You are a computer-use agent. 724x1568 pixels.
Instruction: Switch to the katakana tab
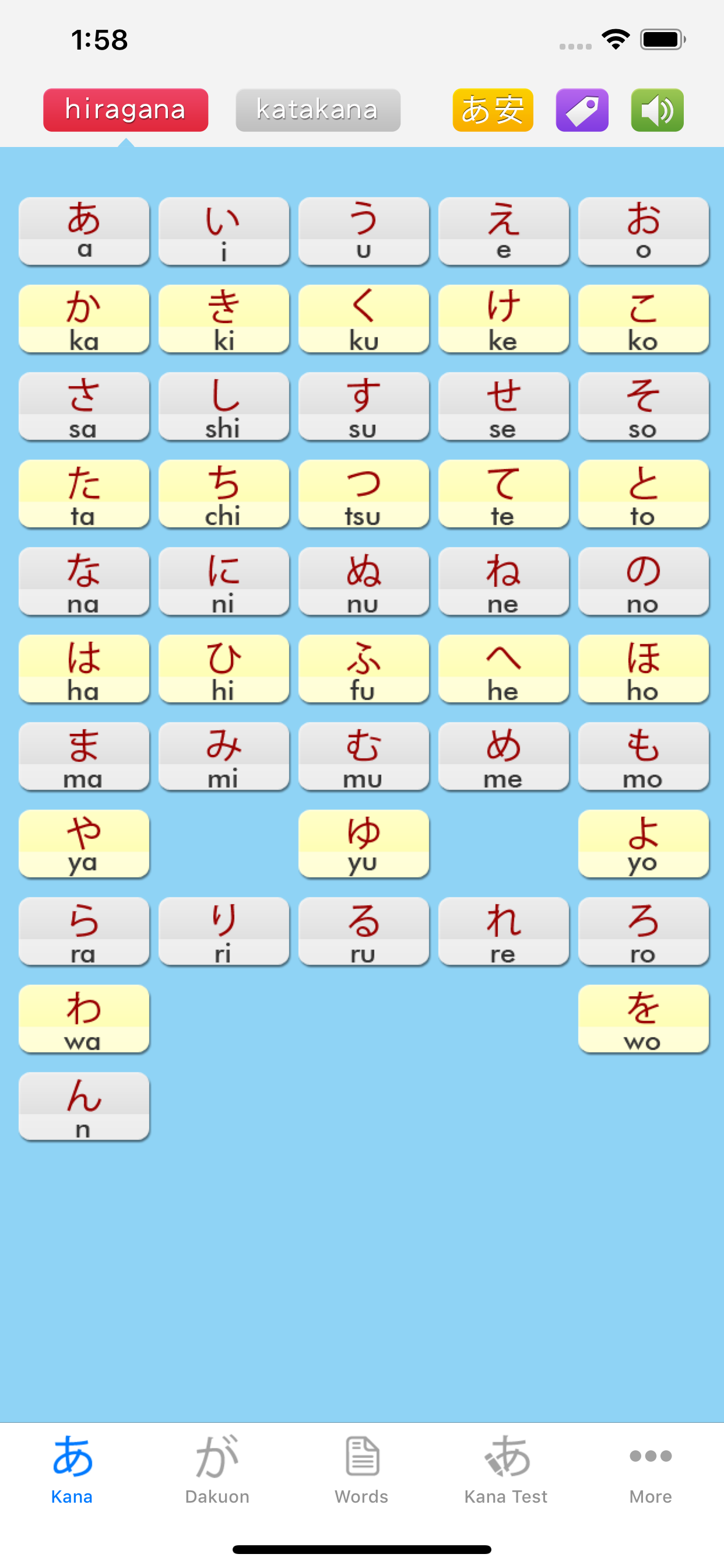point(317,110)
